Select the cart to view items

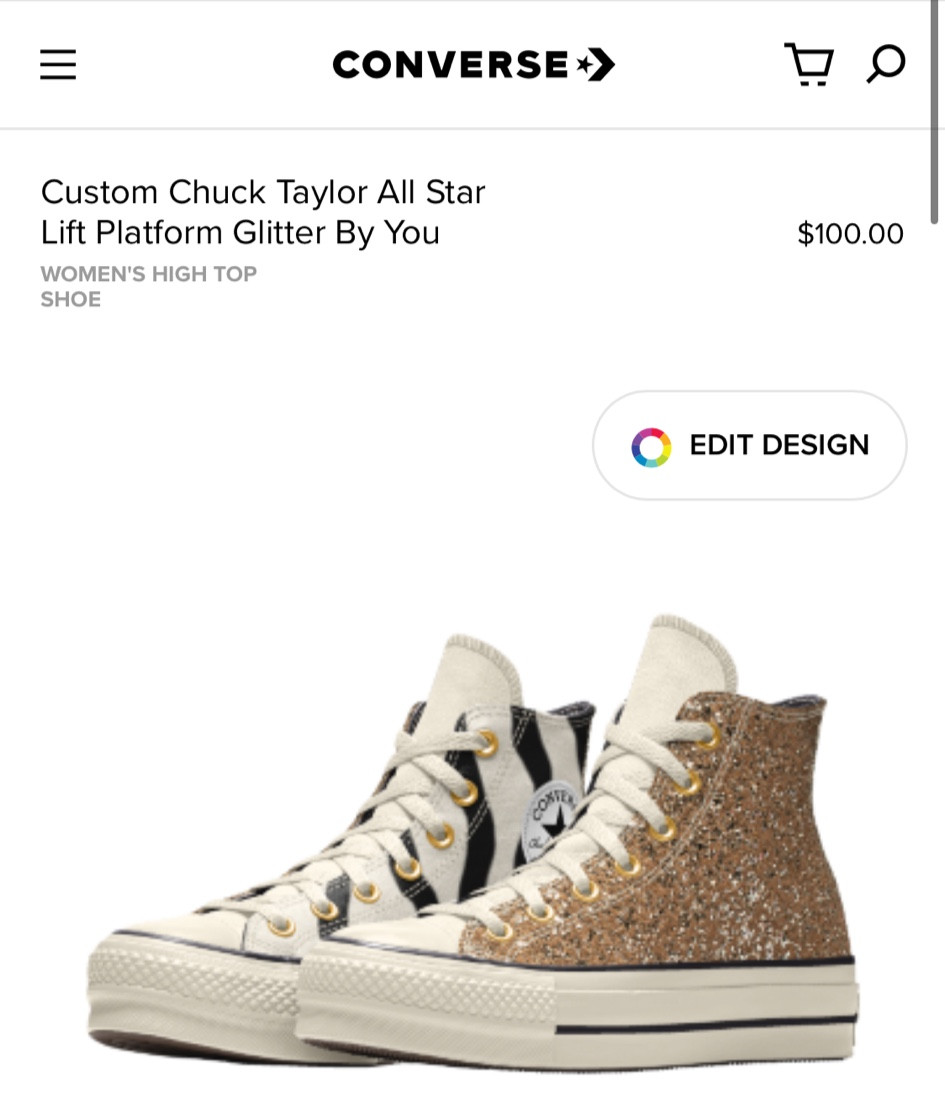[x=809, y=64]
